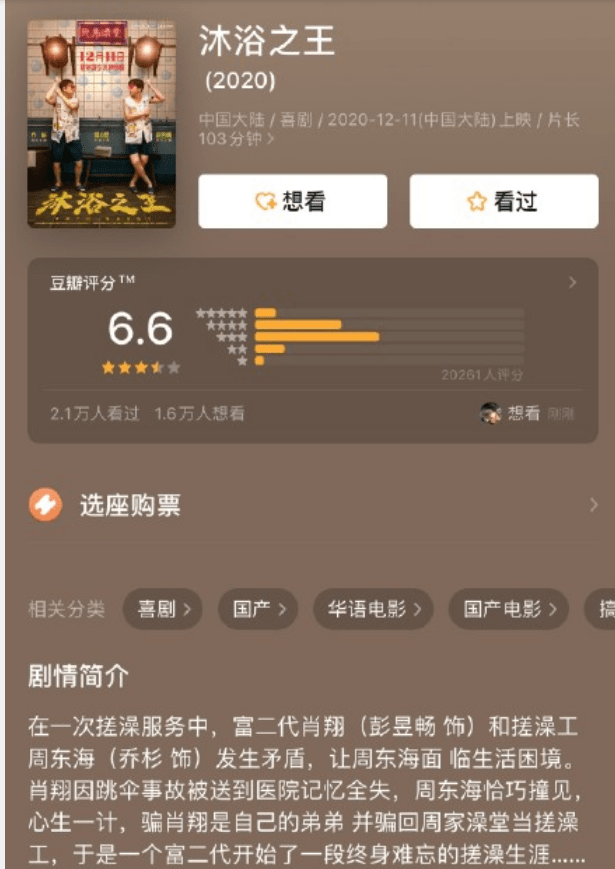Viewport: 615px width, 869px height.
Task: Select the 国产 category chip
Action: (259, 608)
